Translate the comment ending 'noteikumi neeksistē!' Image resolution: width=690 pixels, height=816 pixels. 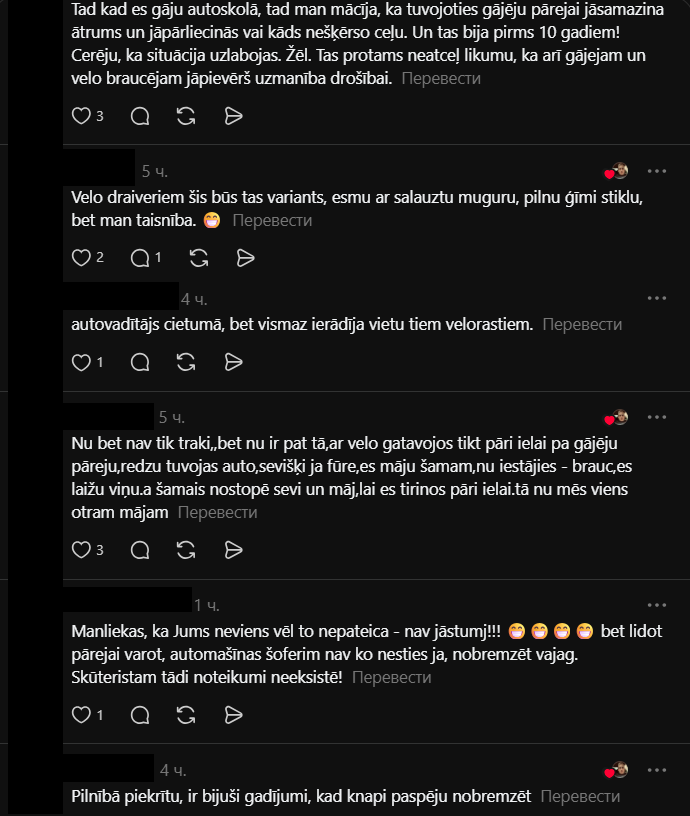click(392, 677)
